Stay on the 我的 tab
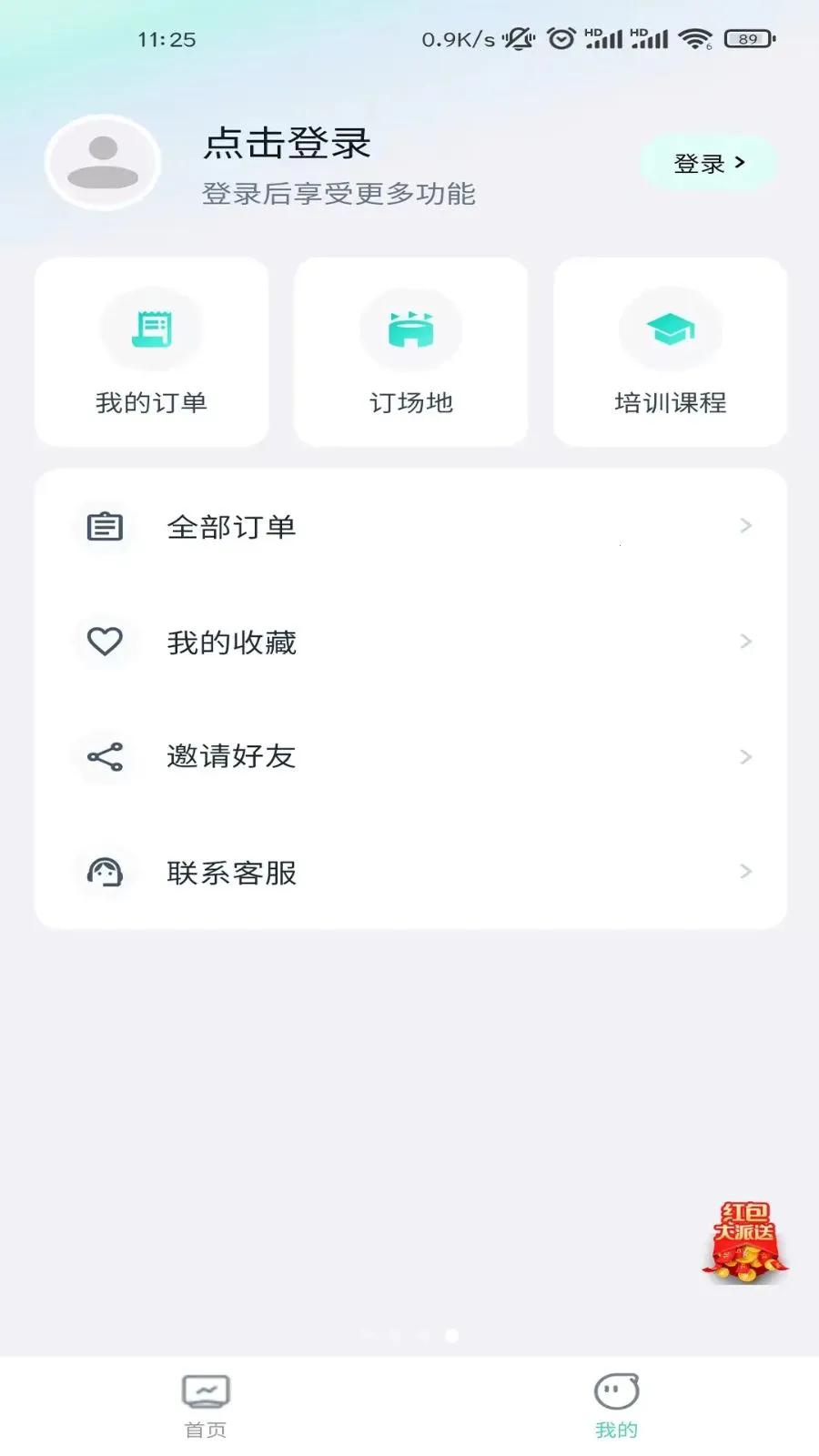 tap(615, 1401)
